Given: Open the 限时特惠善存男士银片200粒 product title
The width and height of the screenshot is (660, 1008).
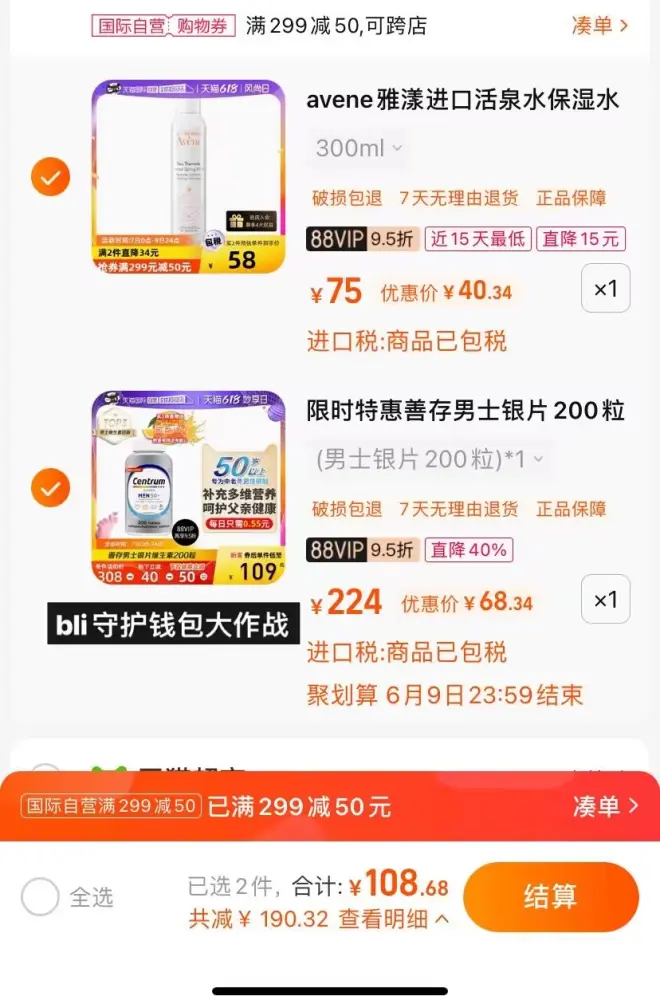Looking at the screenshot, I should pos(465,411).
